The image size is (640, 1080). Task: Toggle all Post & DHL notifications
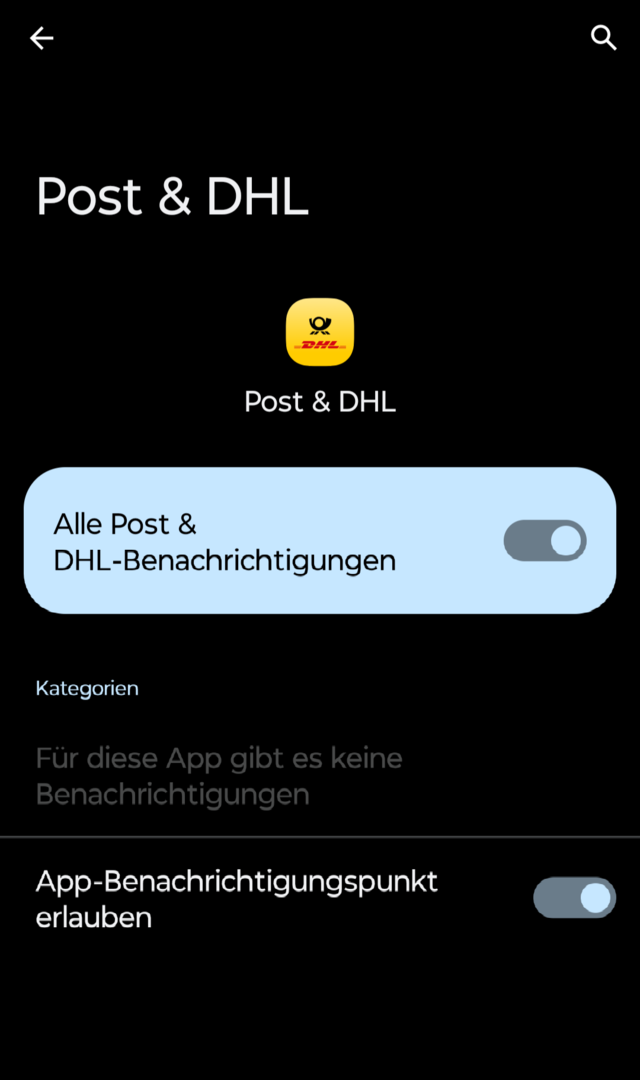pos(544,541)
